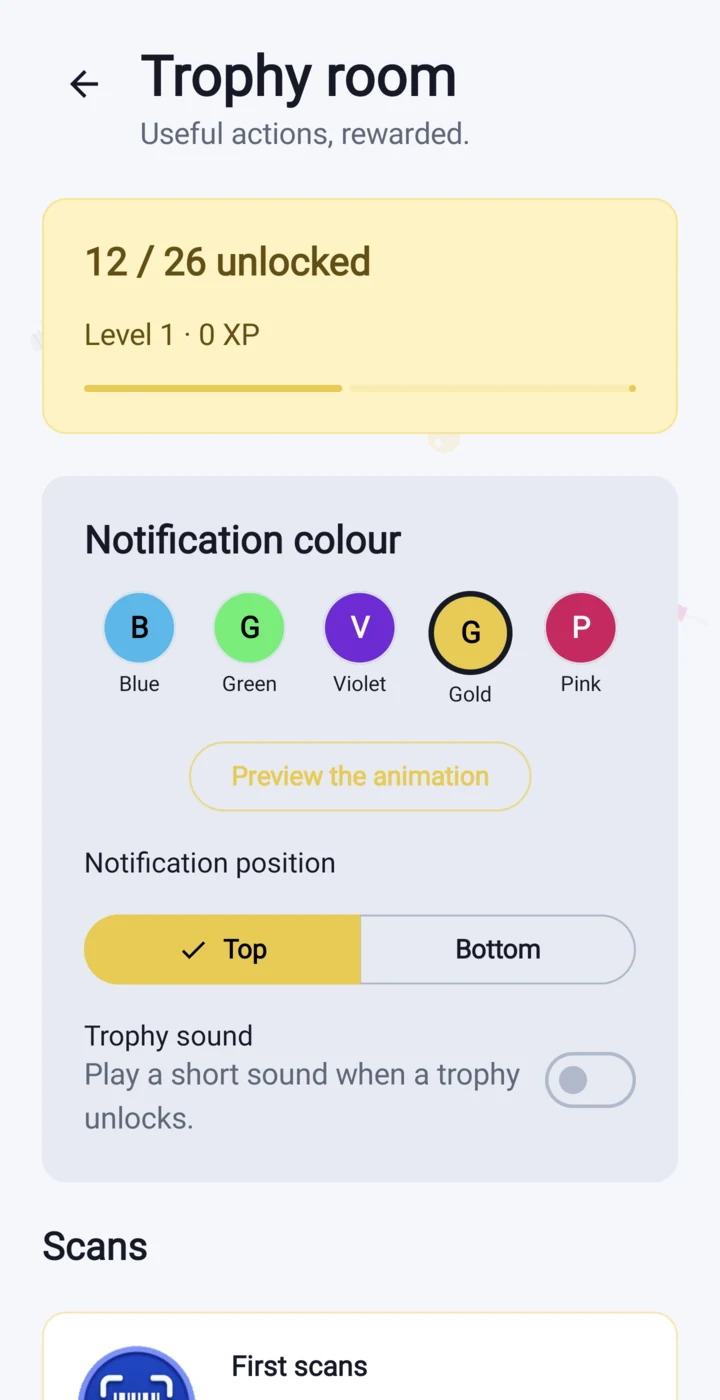Preview the animation
This screenshot has height=1400, width=720.
tap(360, 776)
